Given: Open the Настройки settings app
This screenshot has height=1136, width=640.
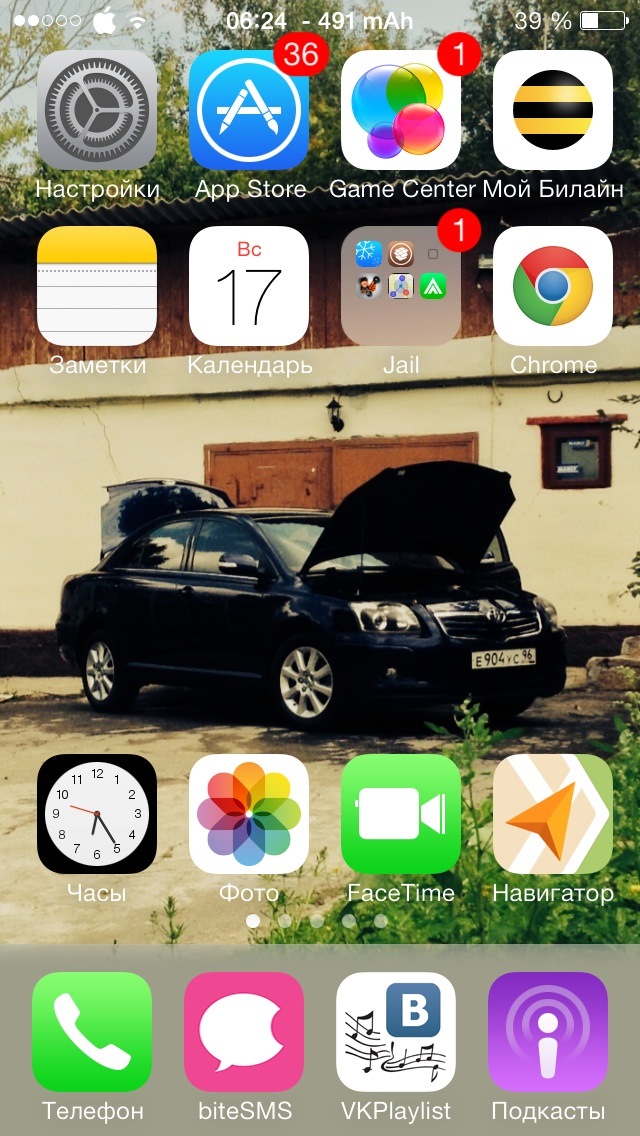Looking at the screenshot, I should [97, 109].
